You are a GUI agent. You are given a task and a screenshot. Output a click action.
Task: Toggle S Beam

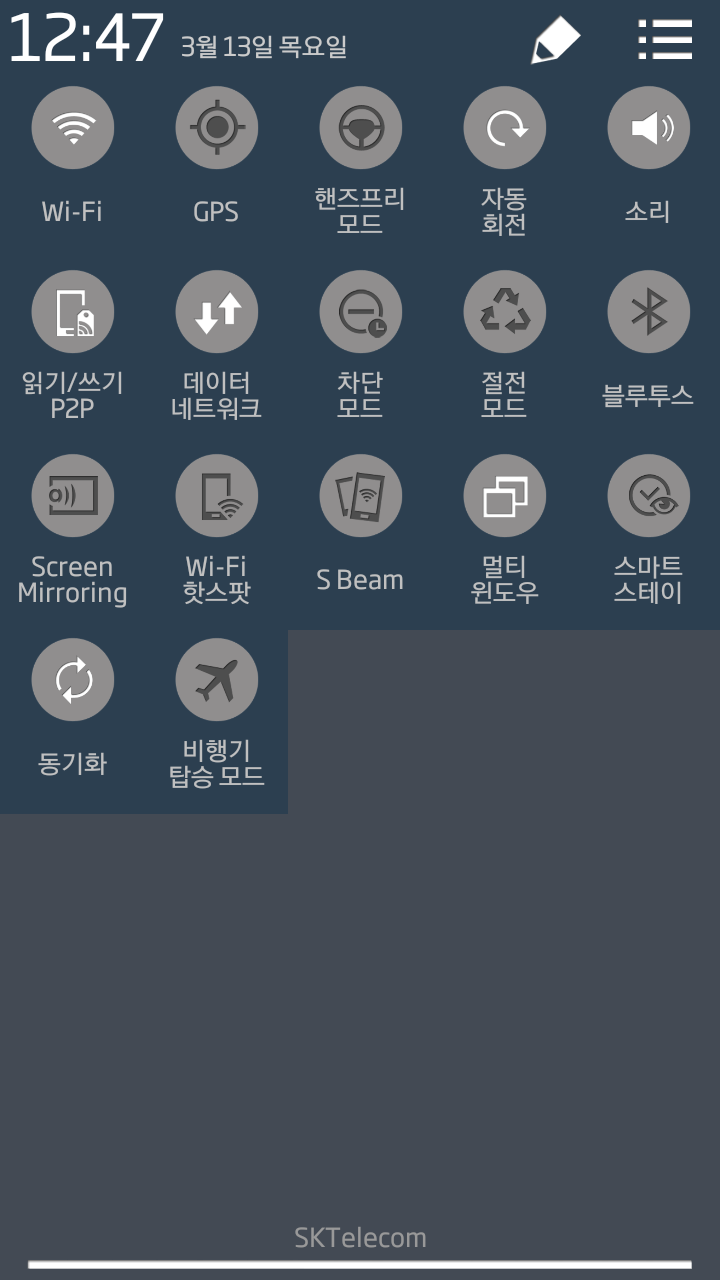[x=361, y=496]
